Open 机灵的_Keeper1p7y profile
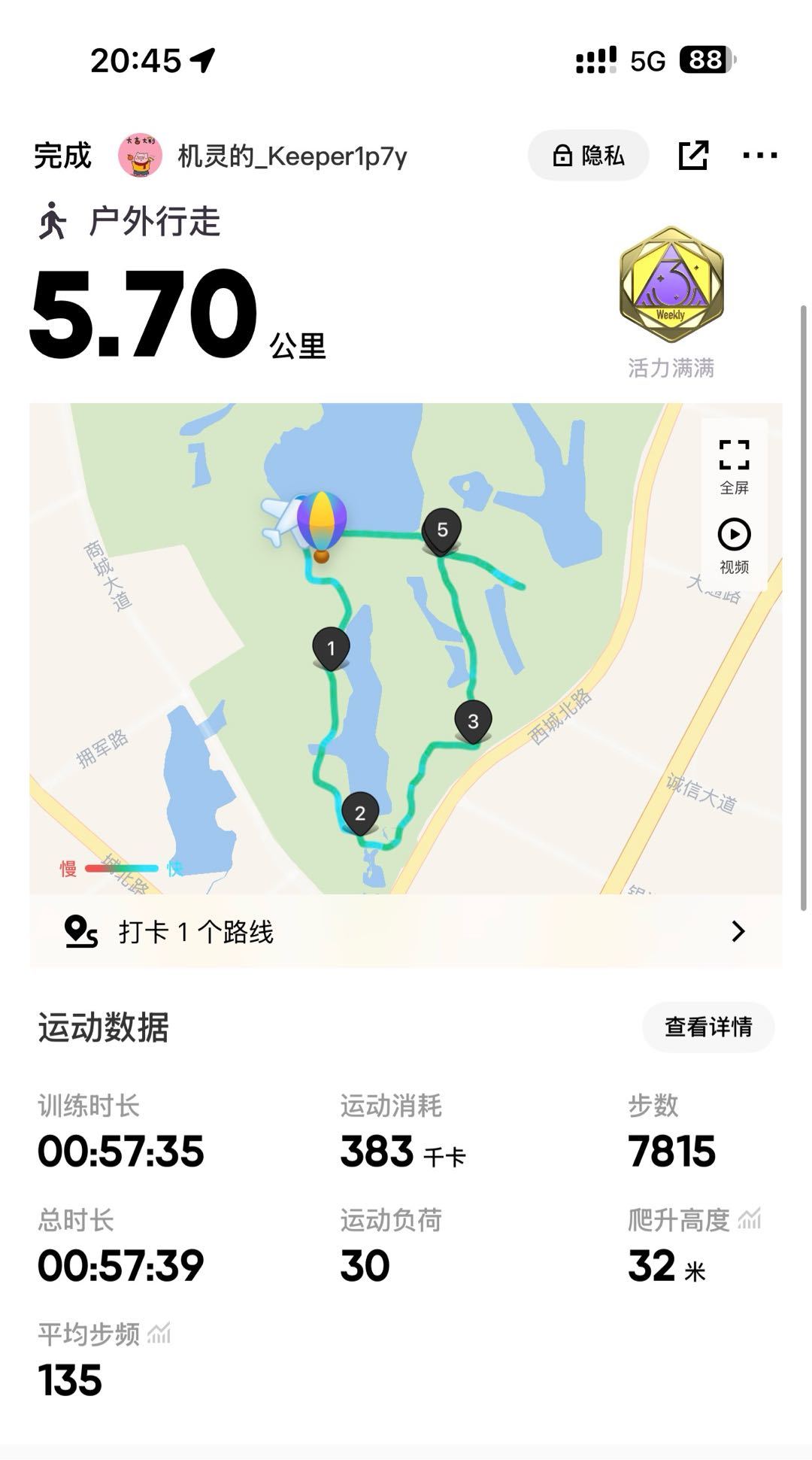This screenshot has height=1460, width=812. [x=263, y=156]
